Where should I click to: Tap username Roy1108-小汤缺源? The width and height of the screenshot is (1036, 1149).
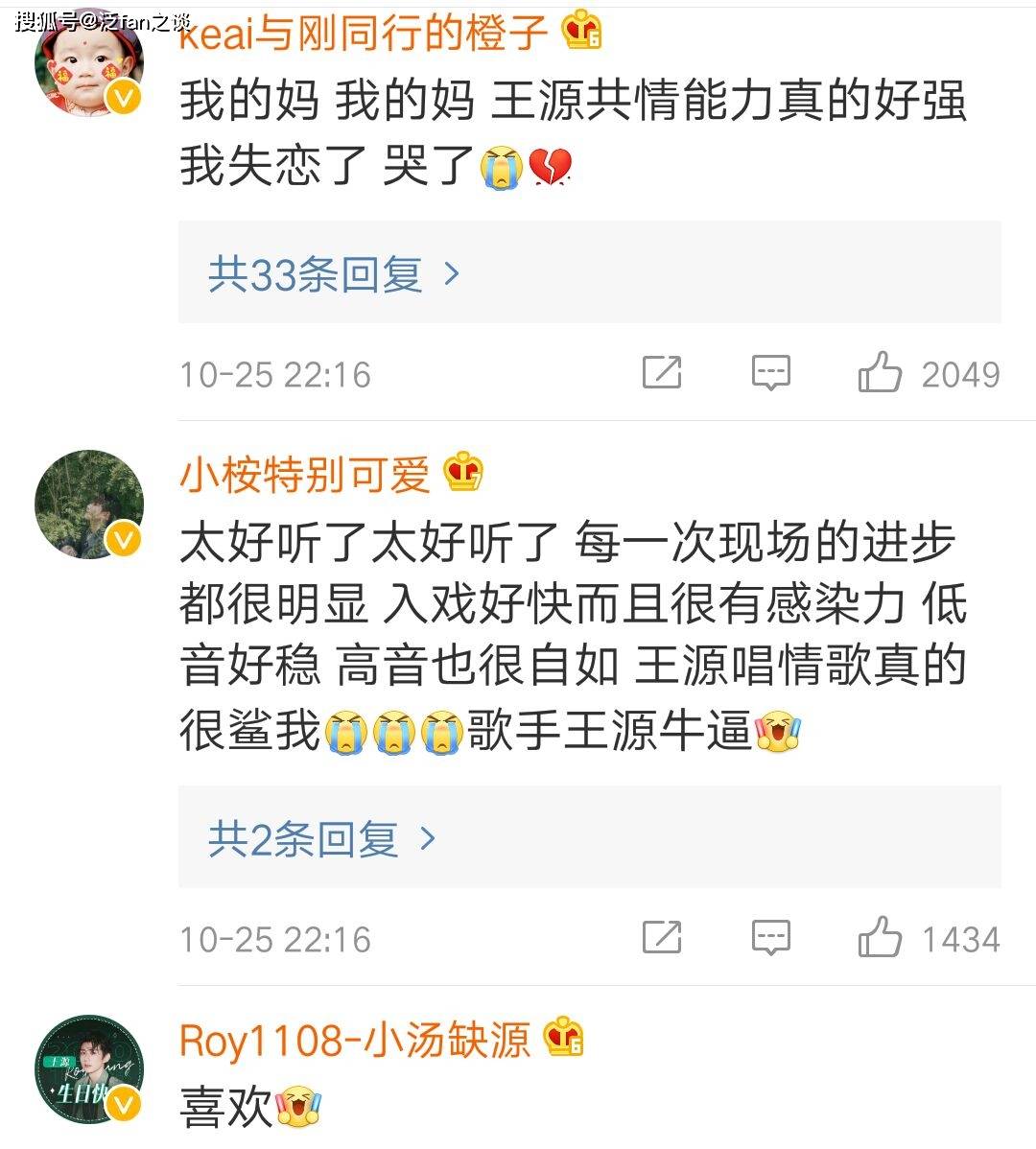[x=354, y=1040]
